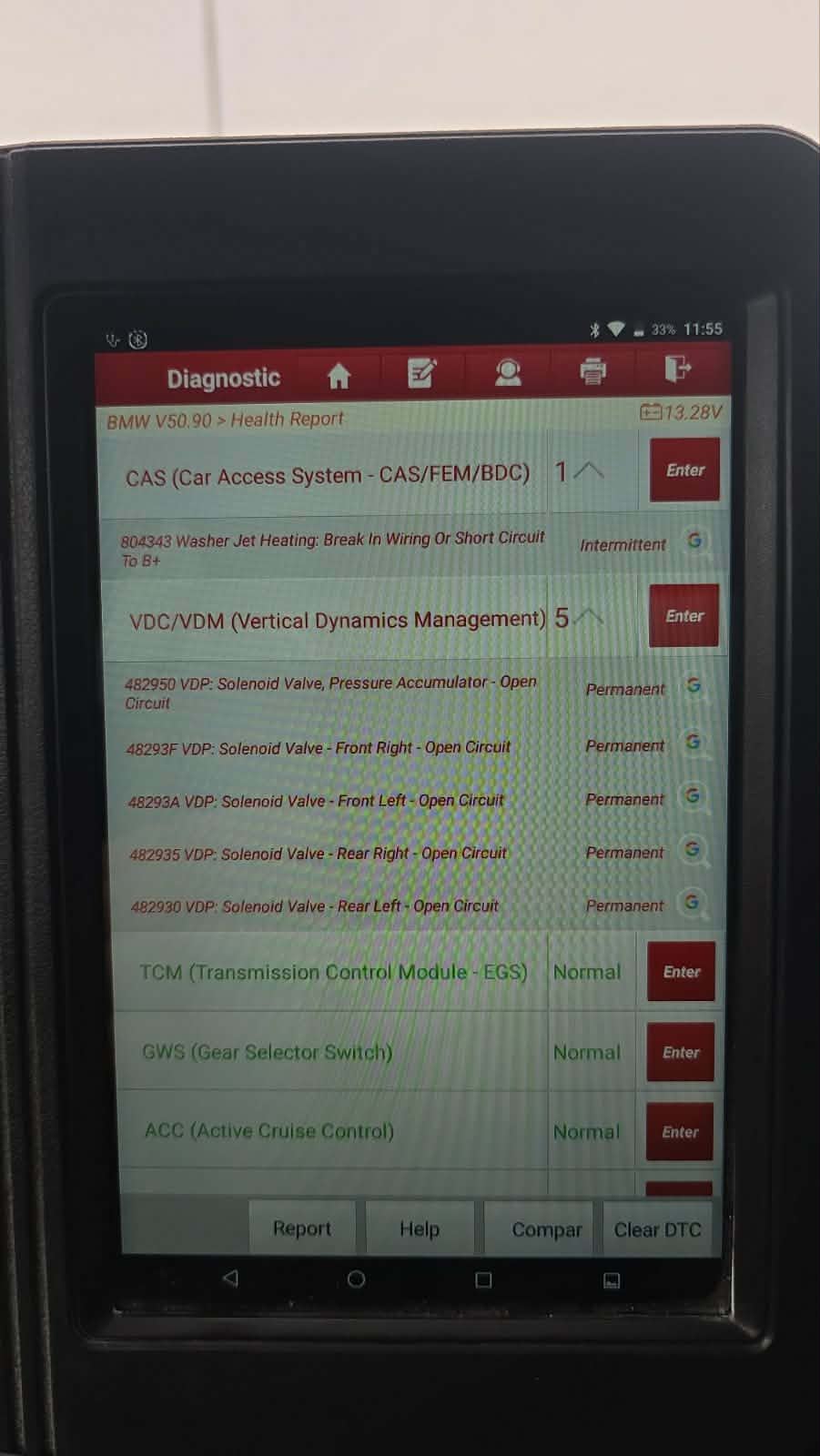The image size is (820, 1456).
Task: Search Google for code 482930 Rear Left
Action: [x=693, y=902]
